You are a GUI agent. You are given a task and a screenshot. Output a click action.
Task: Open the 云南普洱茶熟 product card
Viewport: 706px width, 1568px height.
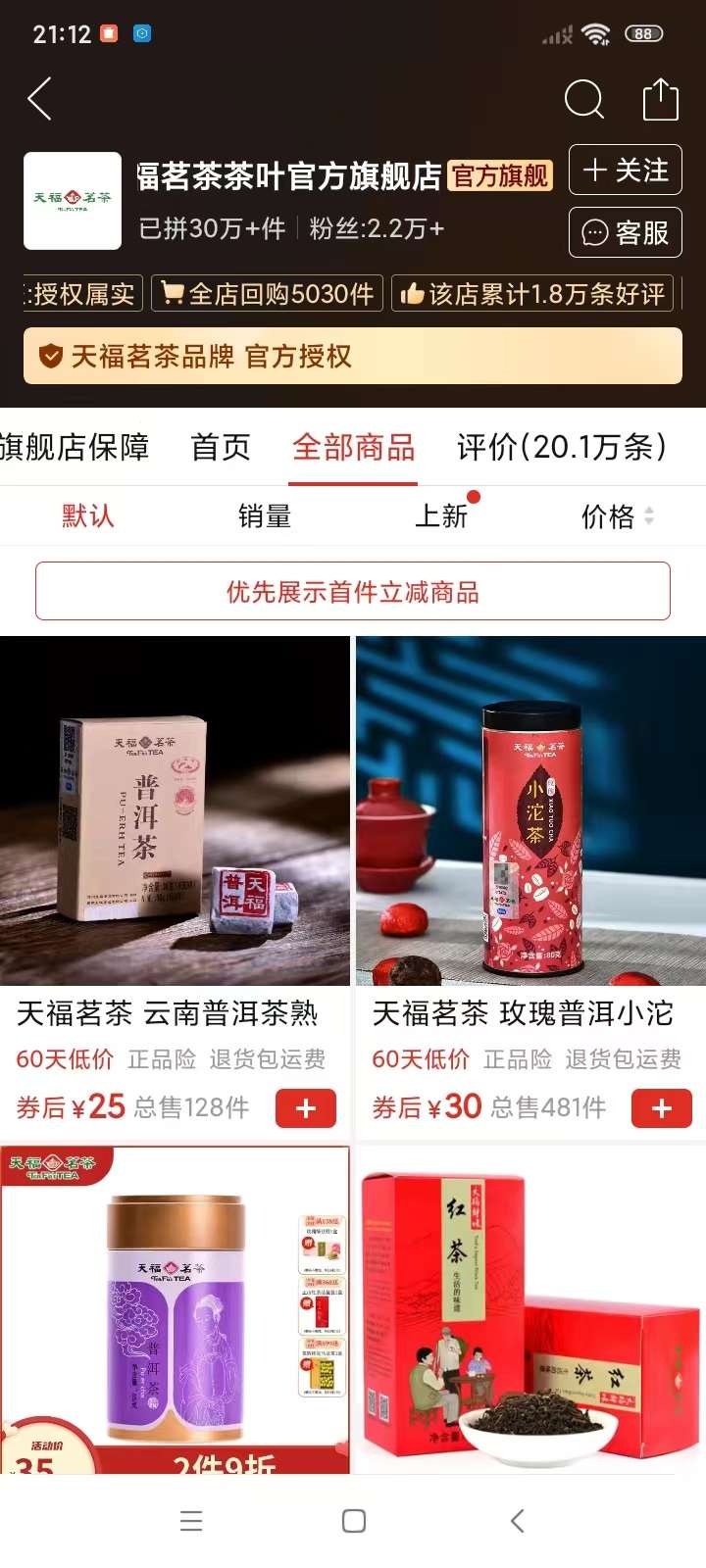(x=175, y=811)
